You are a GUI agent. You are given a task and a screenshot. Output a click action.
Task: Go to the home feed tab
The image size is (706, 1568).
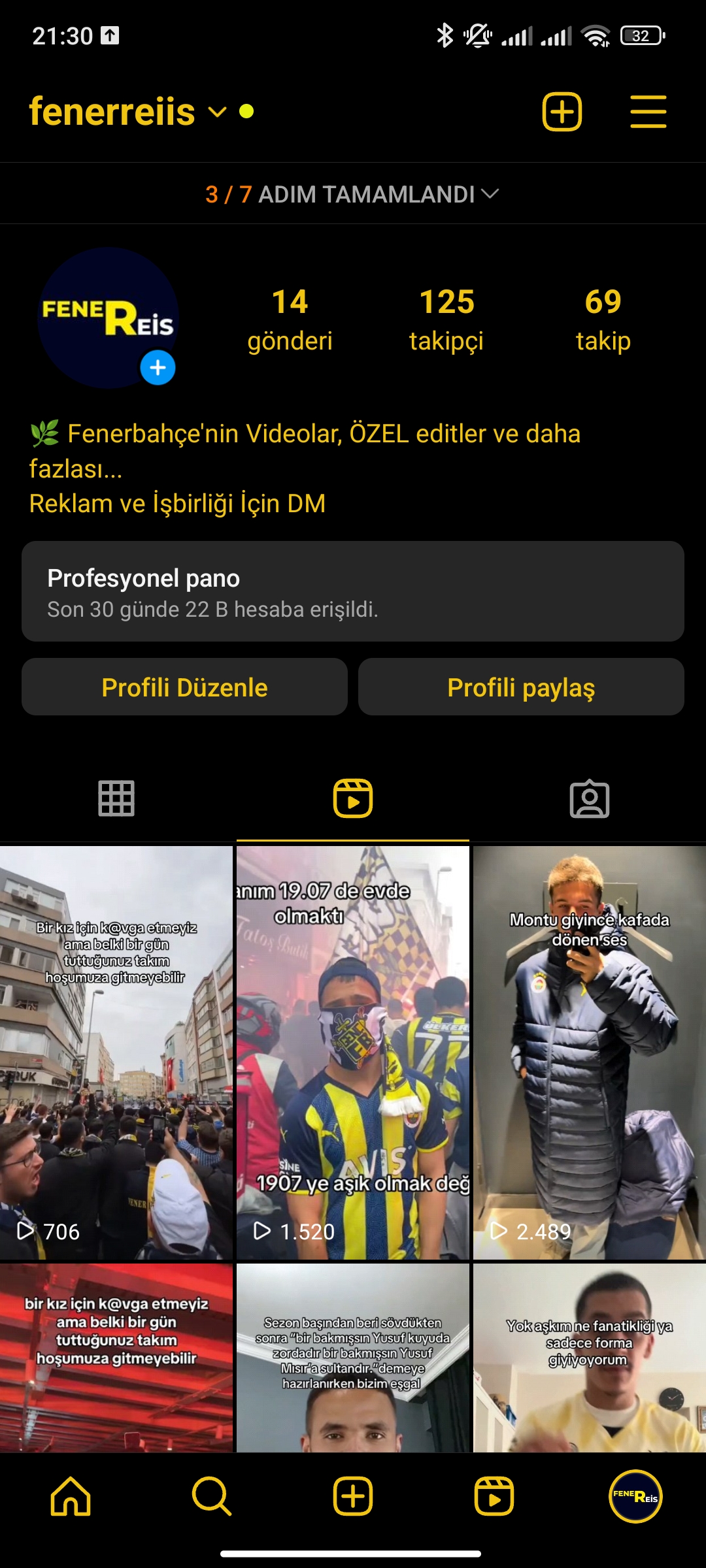(x=71, y=1496)
